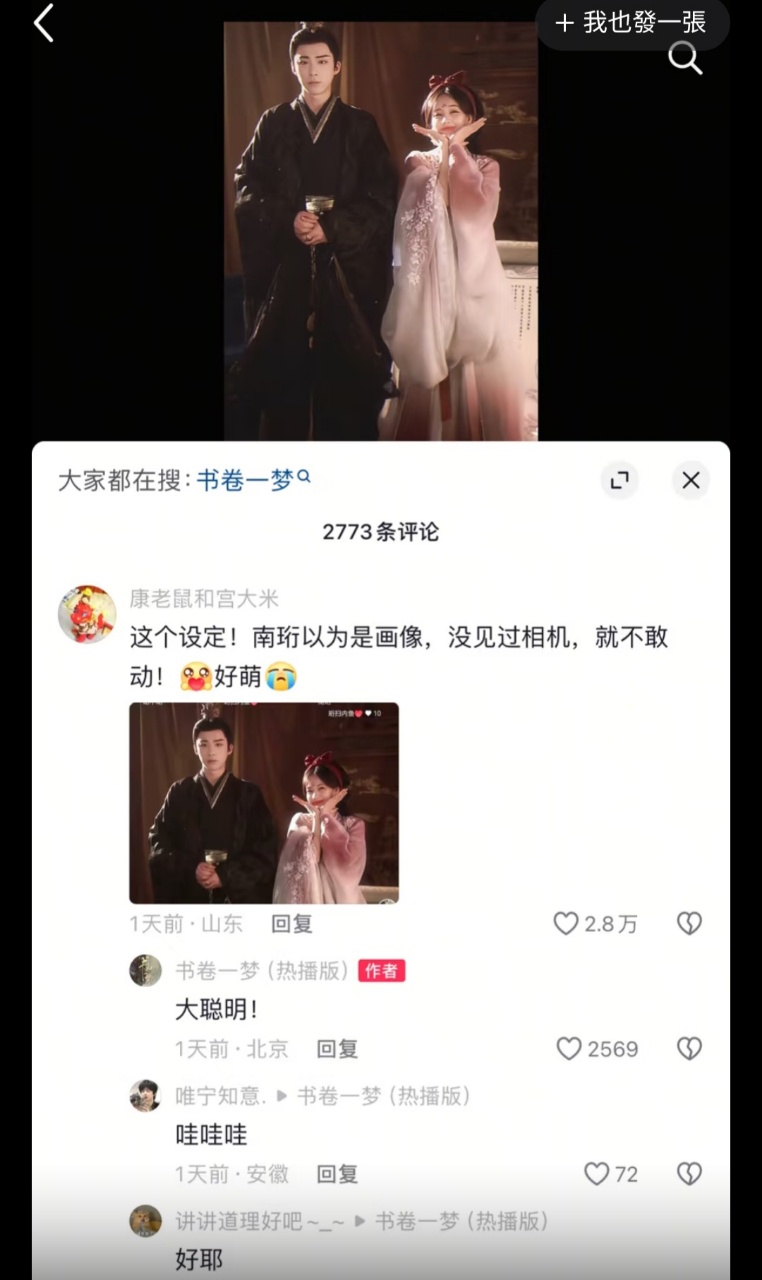Expand the comments panel to full screen
Screen dimensions: 762x1280
[619, 480]
